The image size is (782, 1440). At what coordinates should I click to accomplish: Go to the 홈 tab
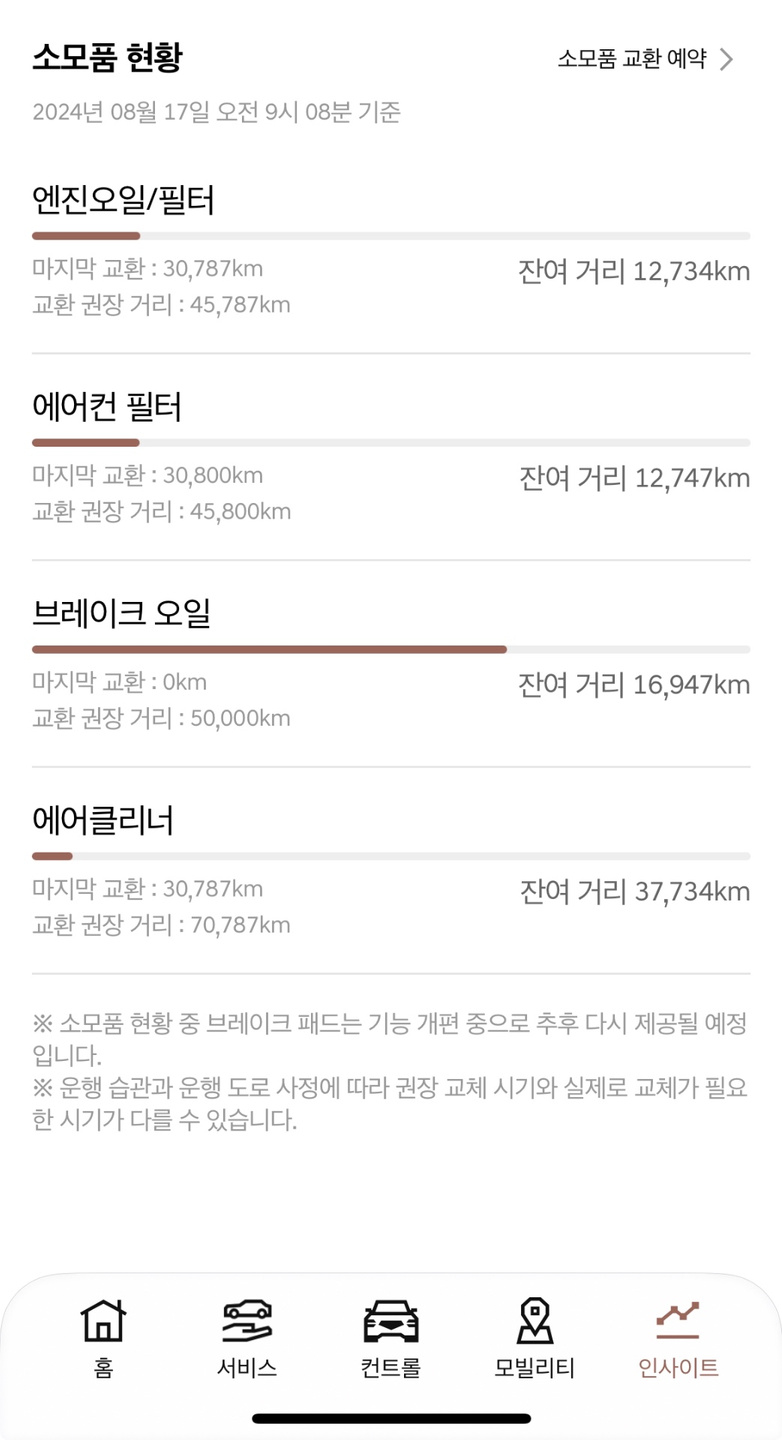[x=104, y=1338]
